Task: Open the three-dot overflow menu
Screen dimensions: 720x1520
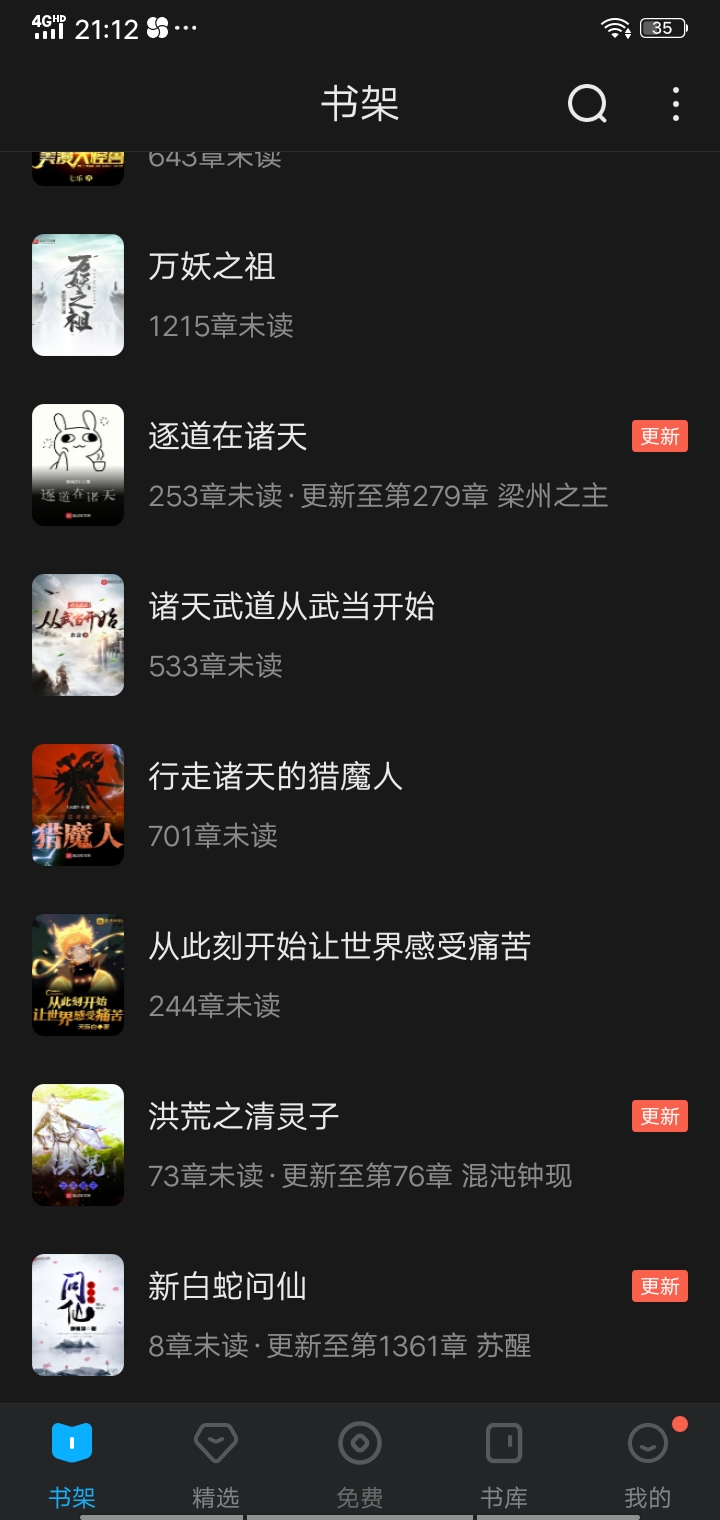Action: coord(676,104)
